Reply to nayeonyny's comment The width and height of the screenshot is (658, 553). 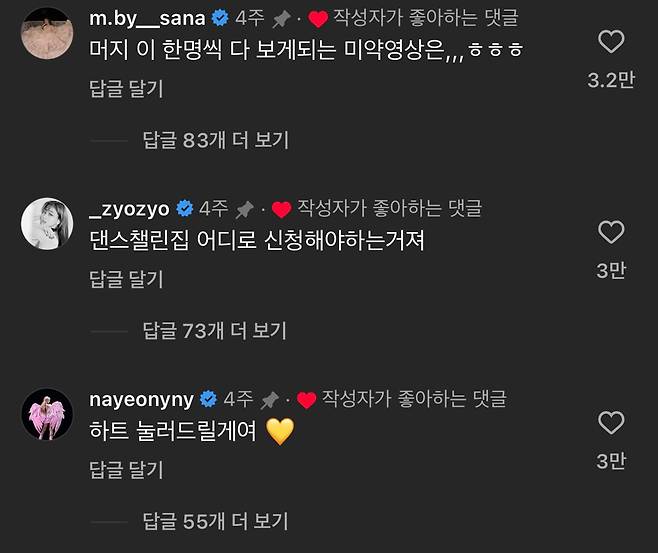[126, 469]
